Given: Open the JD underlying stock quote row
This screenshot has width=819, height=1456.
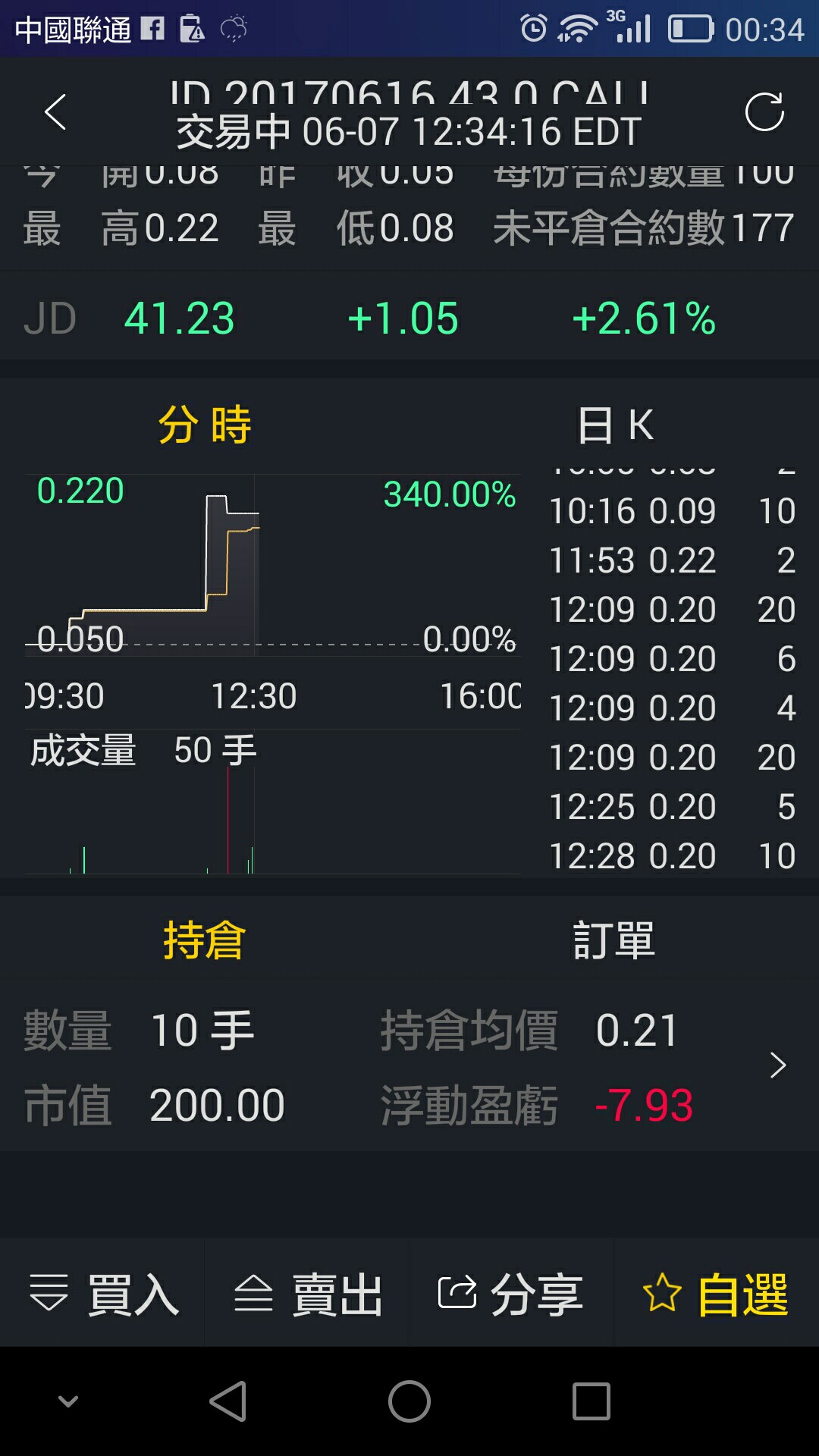Looking at the screenshot, I should [409, 318].
